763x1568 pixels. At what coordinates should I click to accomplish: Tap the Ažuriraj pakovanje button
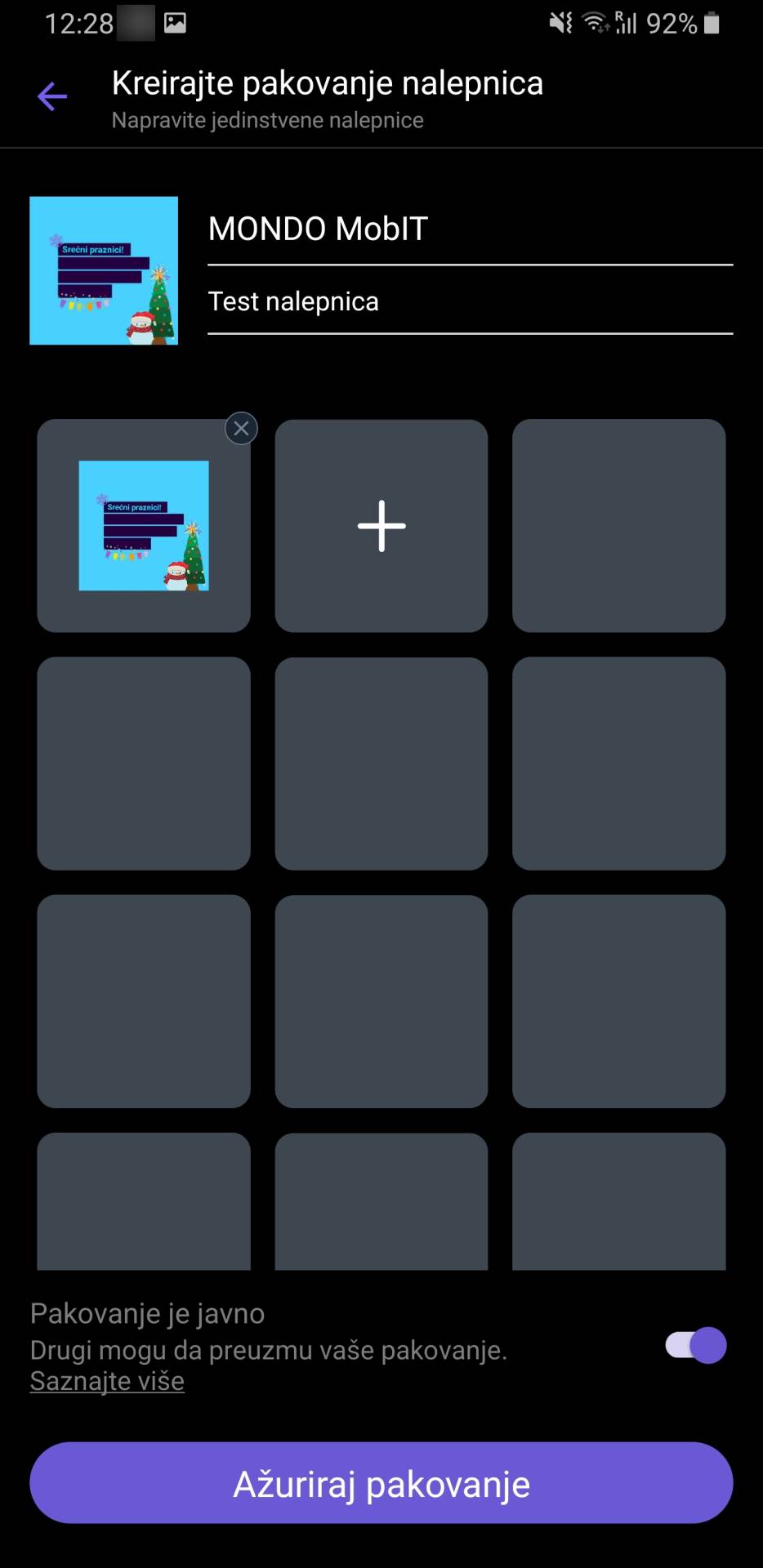tap(381, 1483)
